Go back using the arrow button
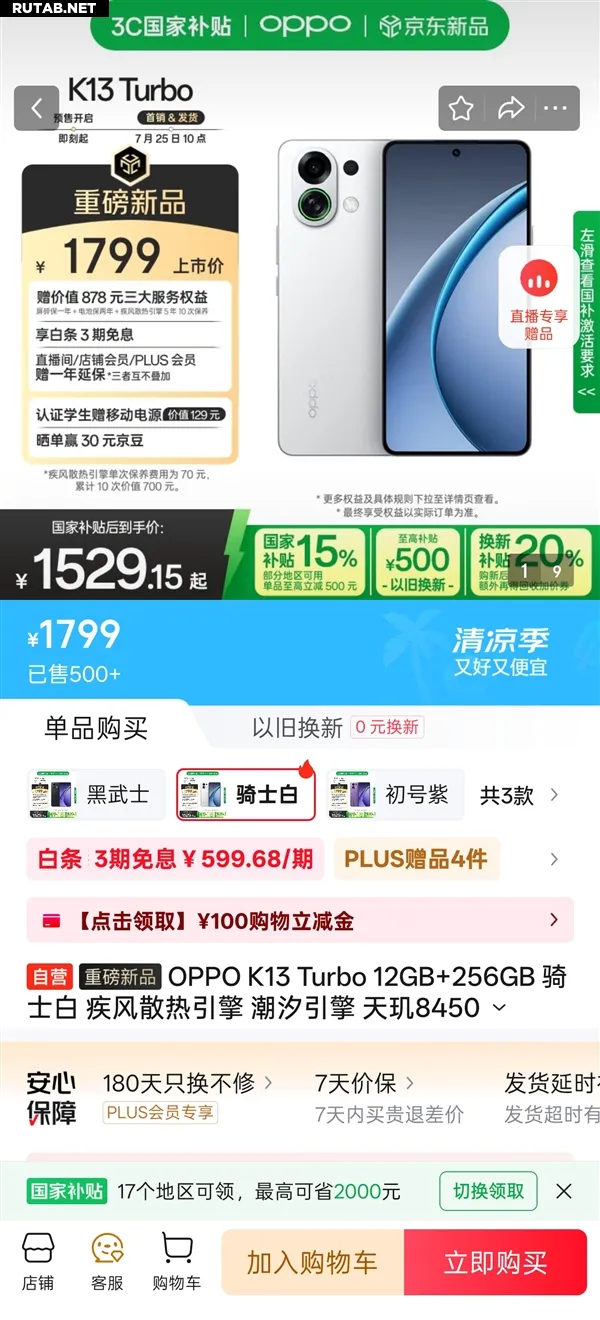This screenshot has height=1320, width=600. [x=37, y=108]
